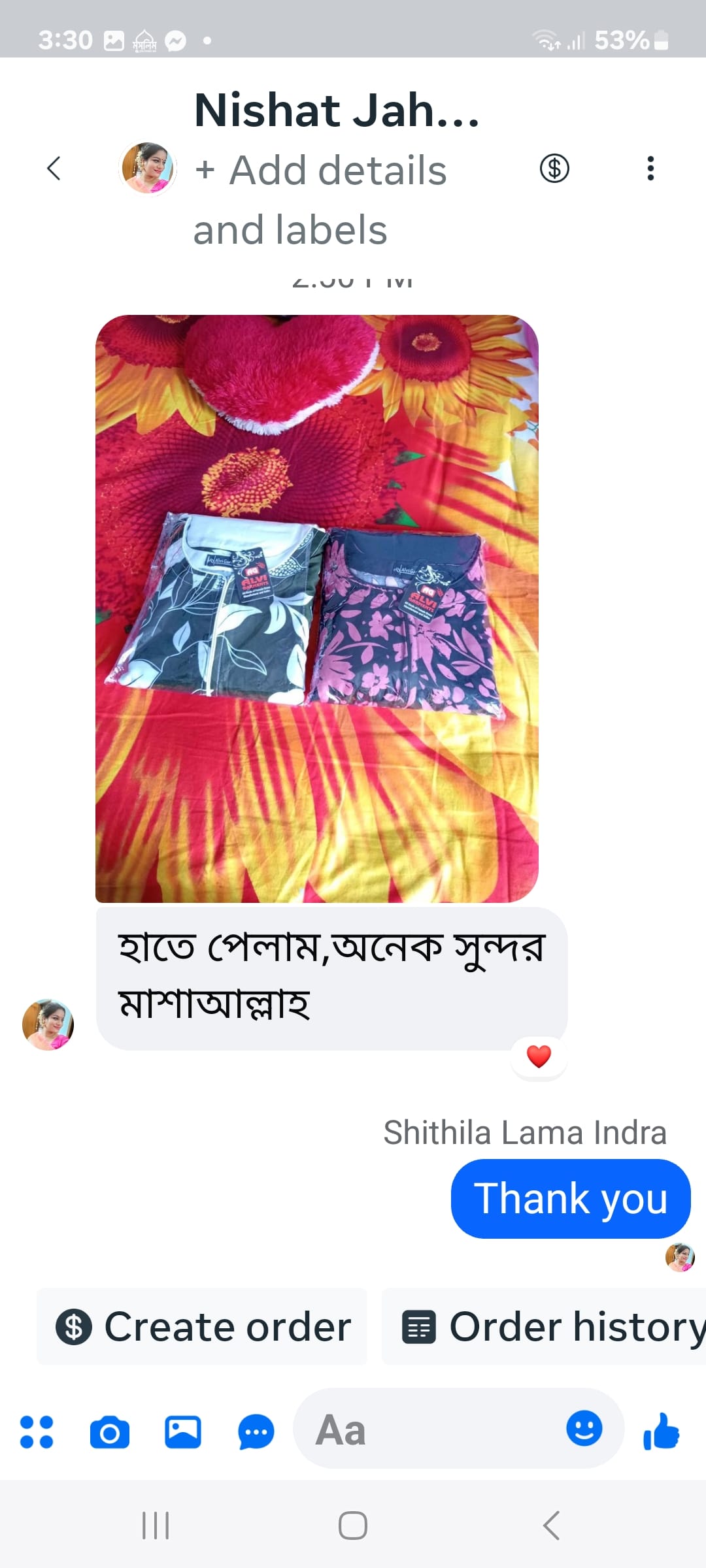
Task: Open Order history
Action: click(x=549, y=1327)
